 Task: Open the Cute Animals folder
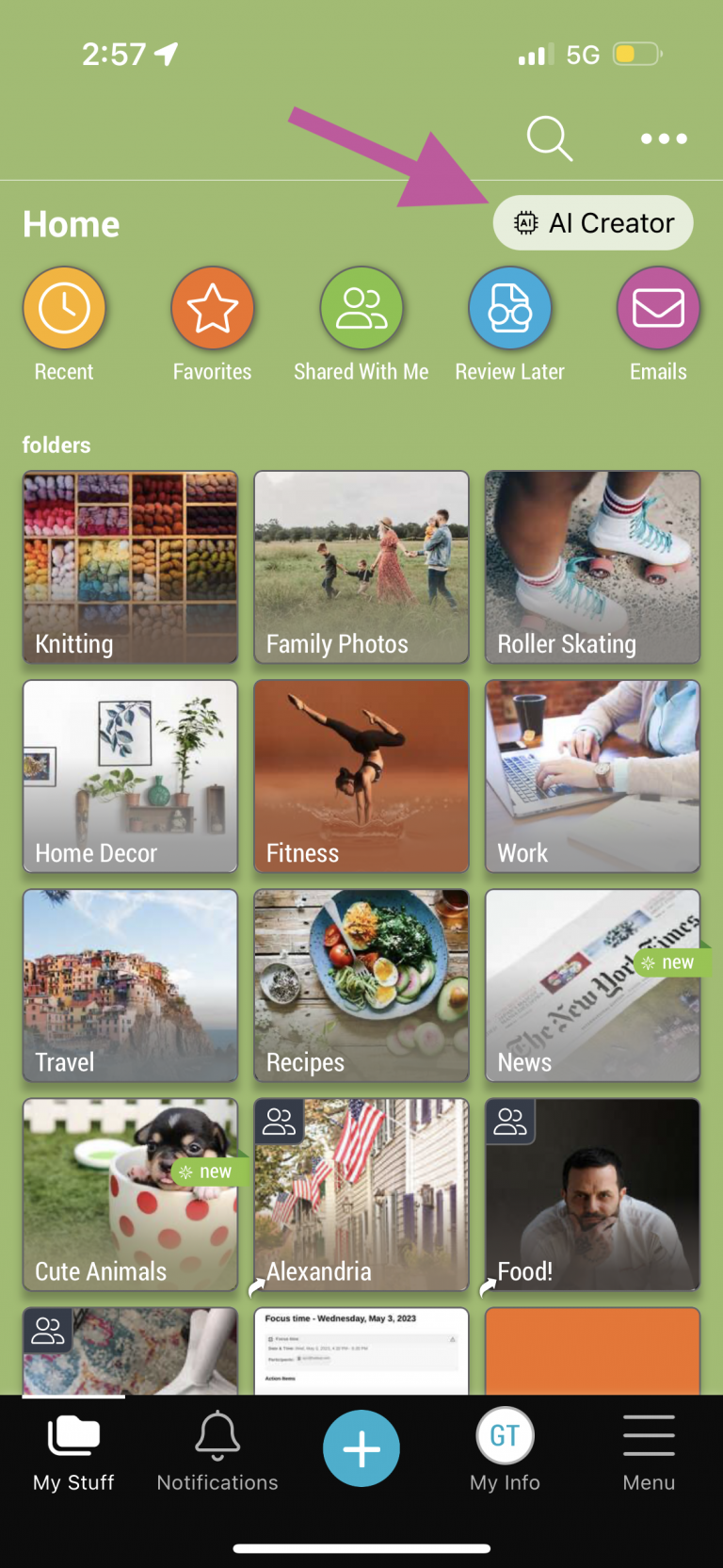coord(130,1194)
